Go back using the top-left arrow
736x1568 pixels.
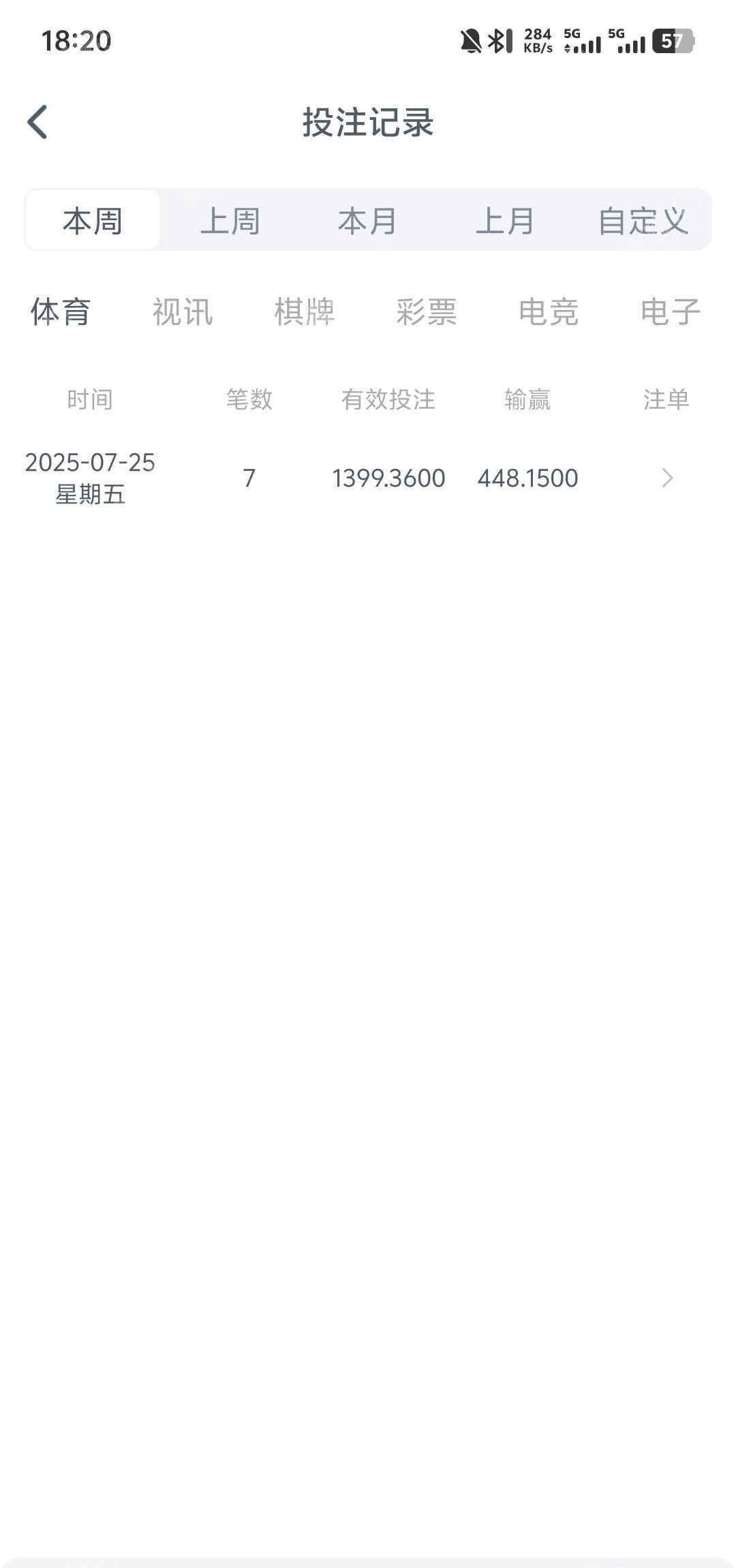37,122
